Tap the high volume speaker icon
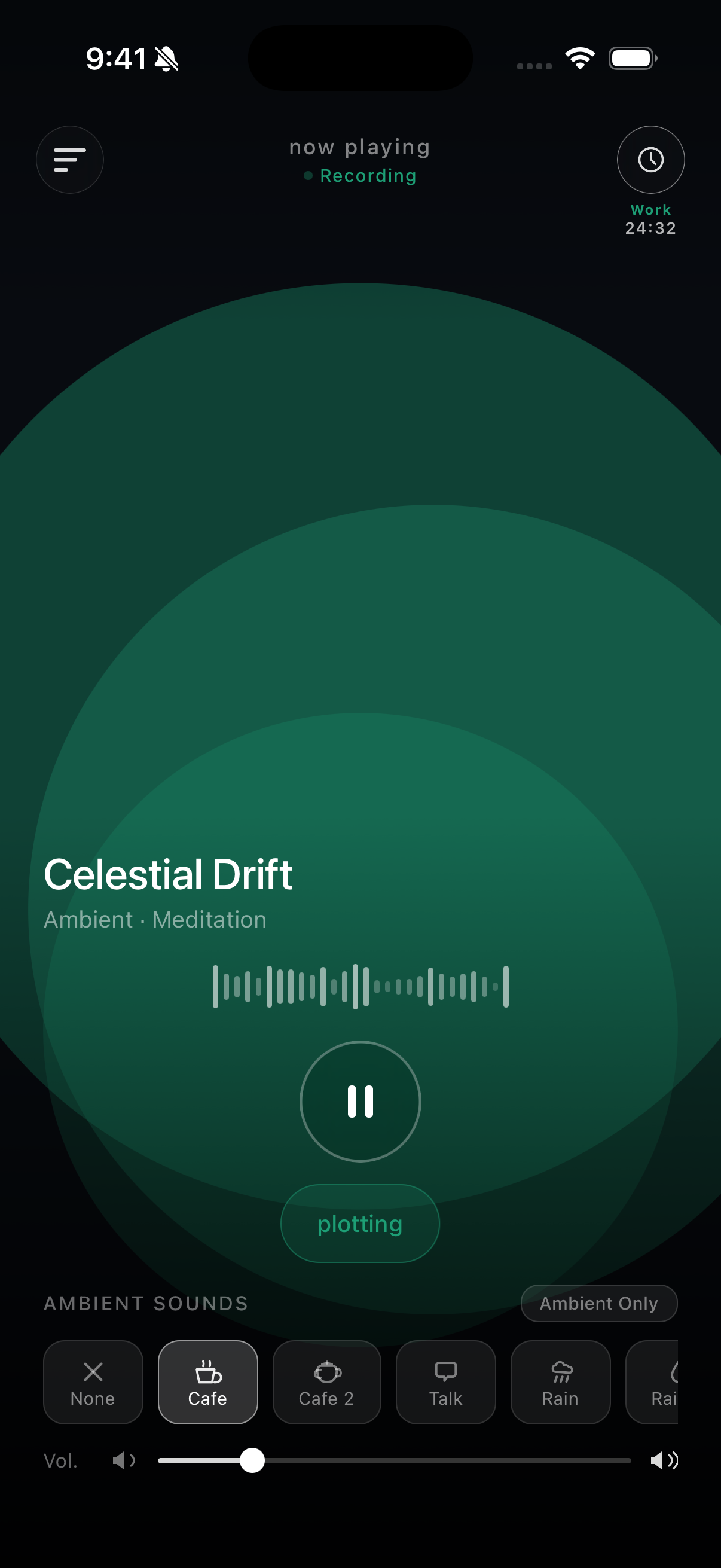 (x=664, y=1460)
